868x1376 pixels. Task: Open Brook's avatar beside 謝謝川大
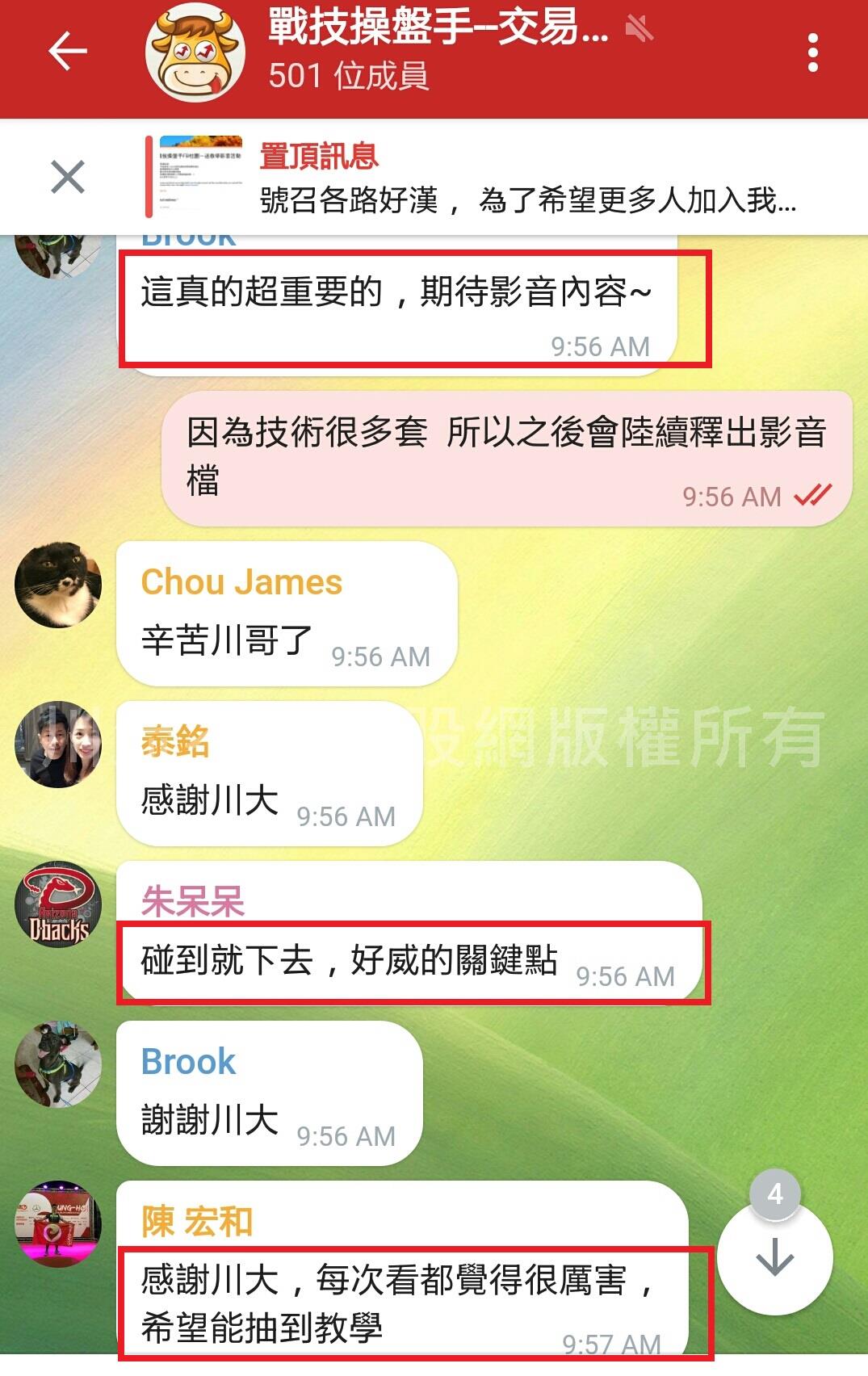[58, 1064]
